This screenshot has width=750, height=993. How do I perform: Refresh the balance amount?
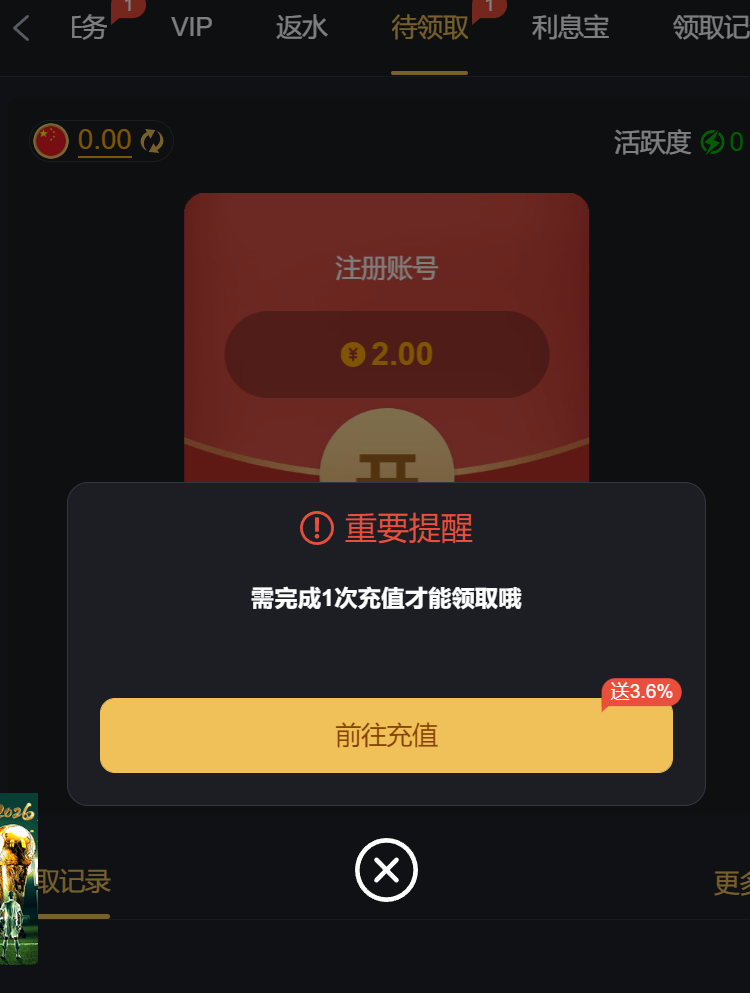pos(152,141)
